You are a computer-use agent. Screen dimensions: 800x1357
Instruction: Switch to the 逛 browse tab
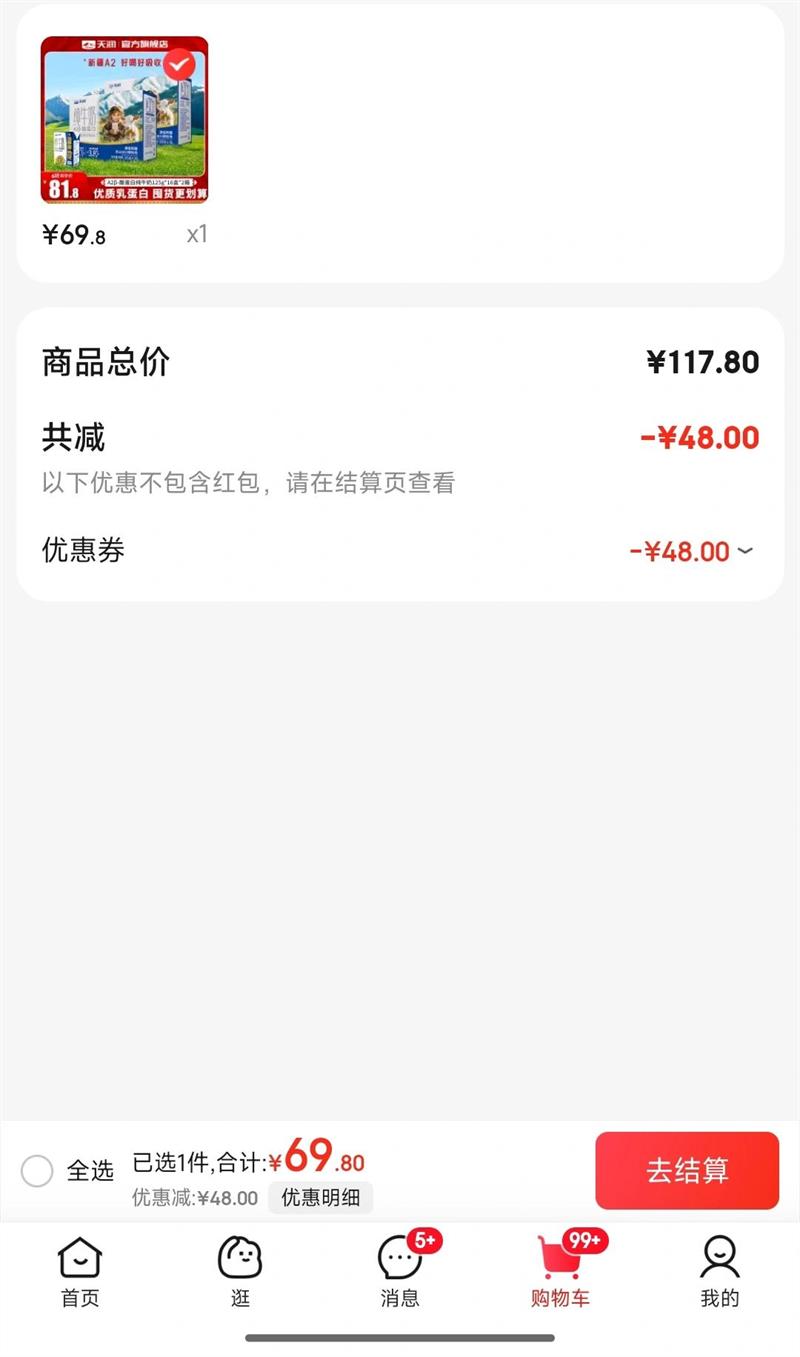[240, 1271]
